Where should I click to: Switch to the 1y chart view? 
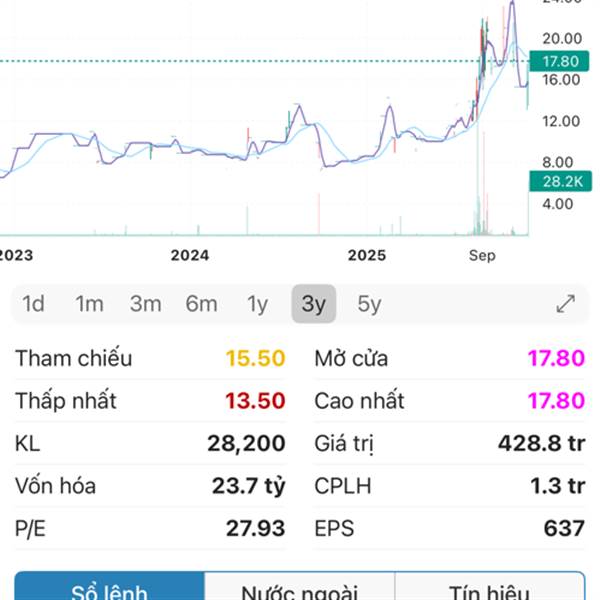click(258, 304)
